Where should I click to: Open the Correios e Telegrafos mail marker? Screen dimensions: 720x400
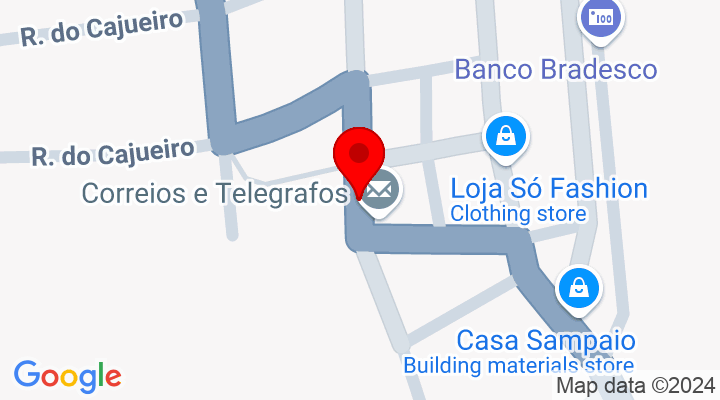coord(379,190)
